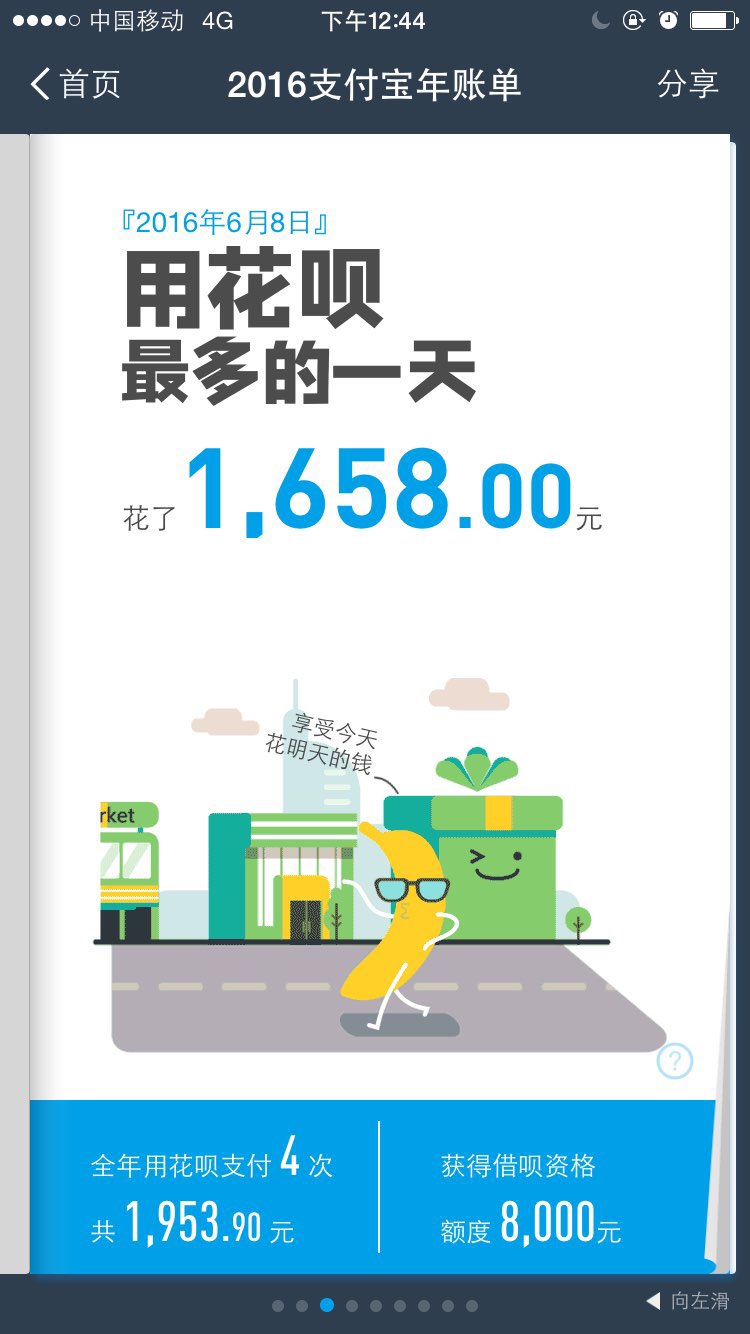750x1334 pixels.
Task: Go back to 首页
Action: (x=75, y=85)
